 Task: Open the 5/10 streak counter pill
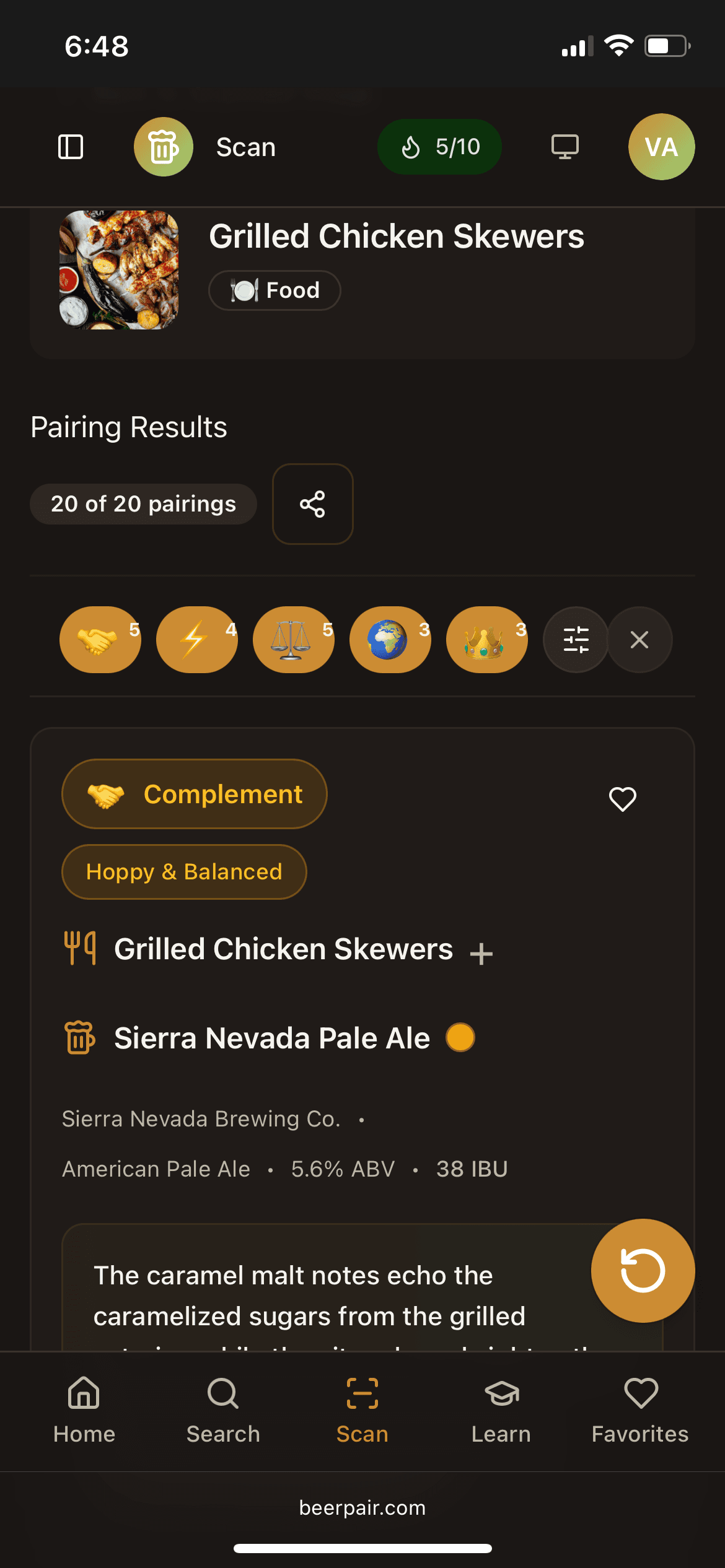(439, 147)
